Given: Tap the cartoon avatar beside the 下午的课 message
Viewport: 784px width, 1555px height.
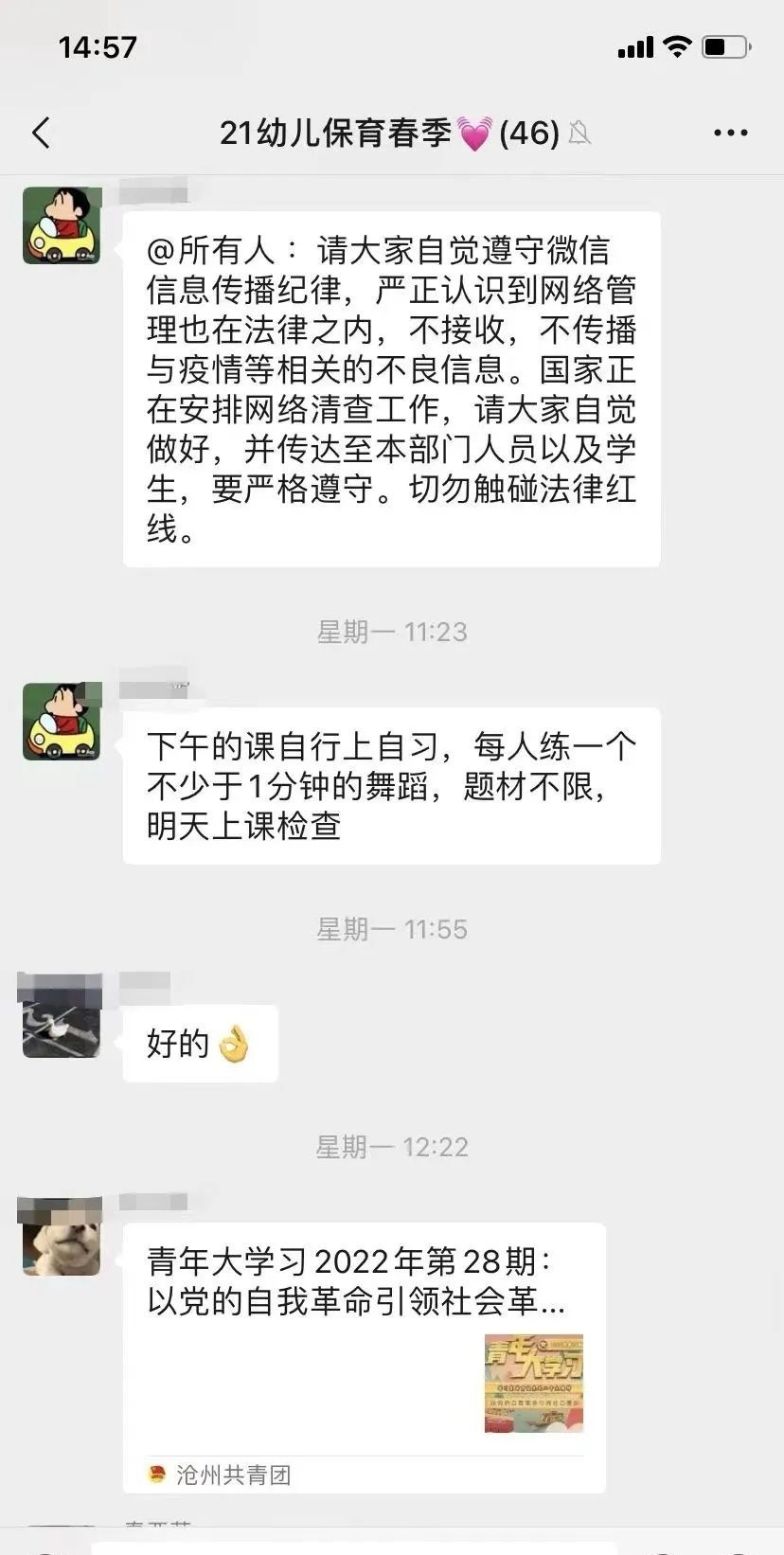Looking at the screenshot, I should point(62,722).
